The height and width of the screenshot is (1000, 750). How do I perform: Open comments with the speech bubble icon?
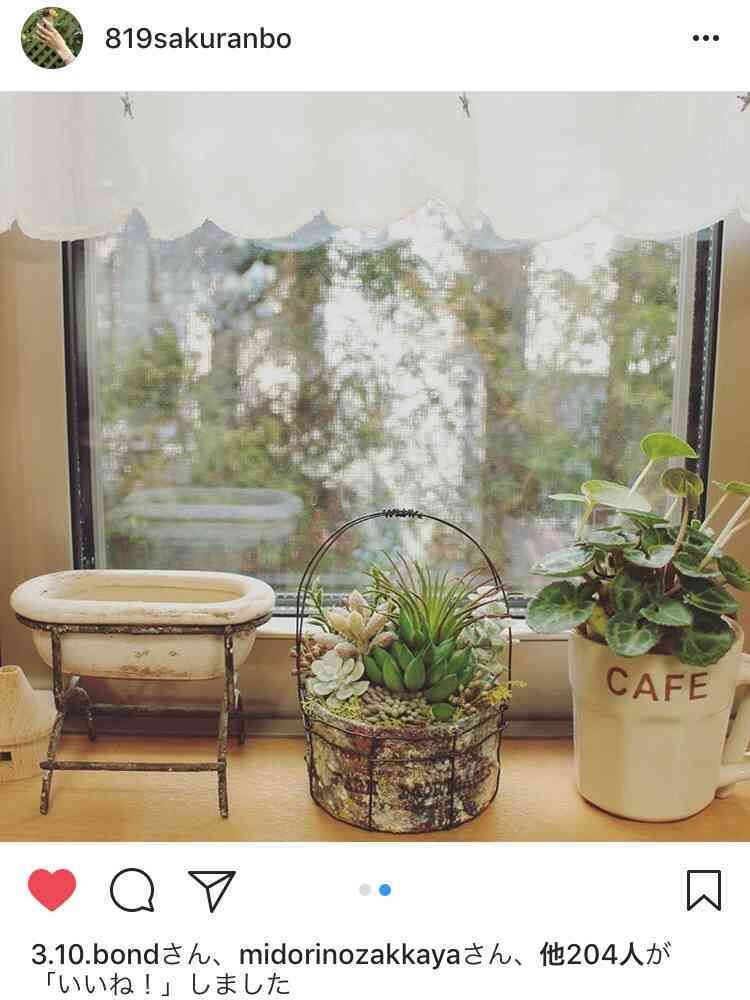[132, 890]
